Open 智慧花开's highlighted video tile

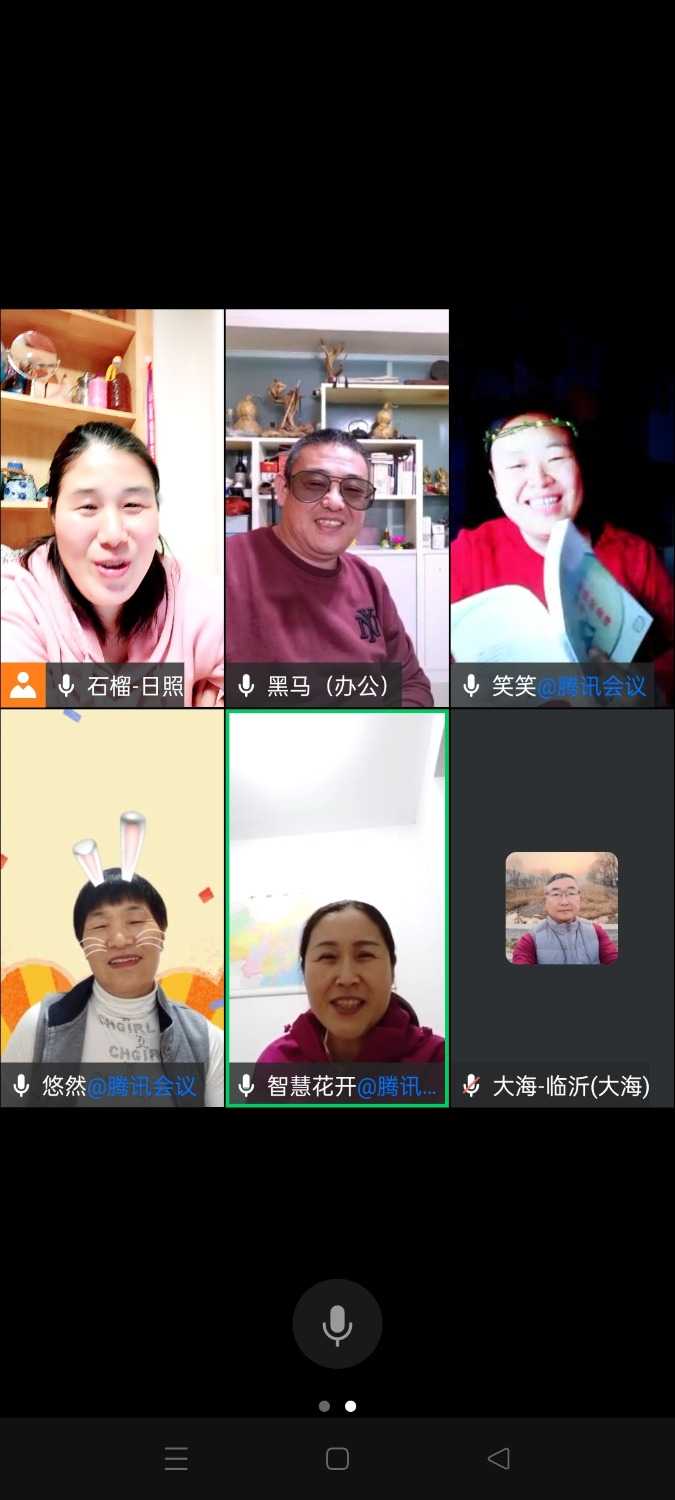[x=337, y=907]
